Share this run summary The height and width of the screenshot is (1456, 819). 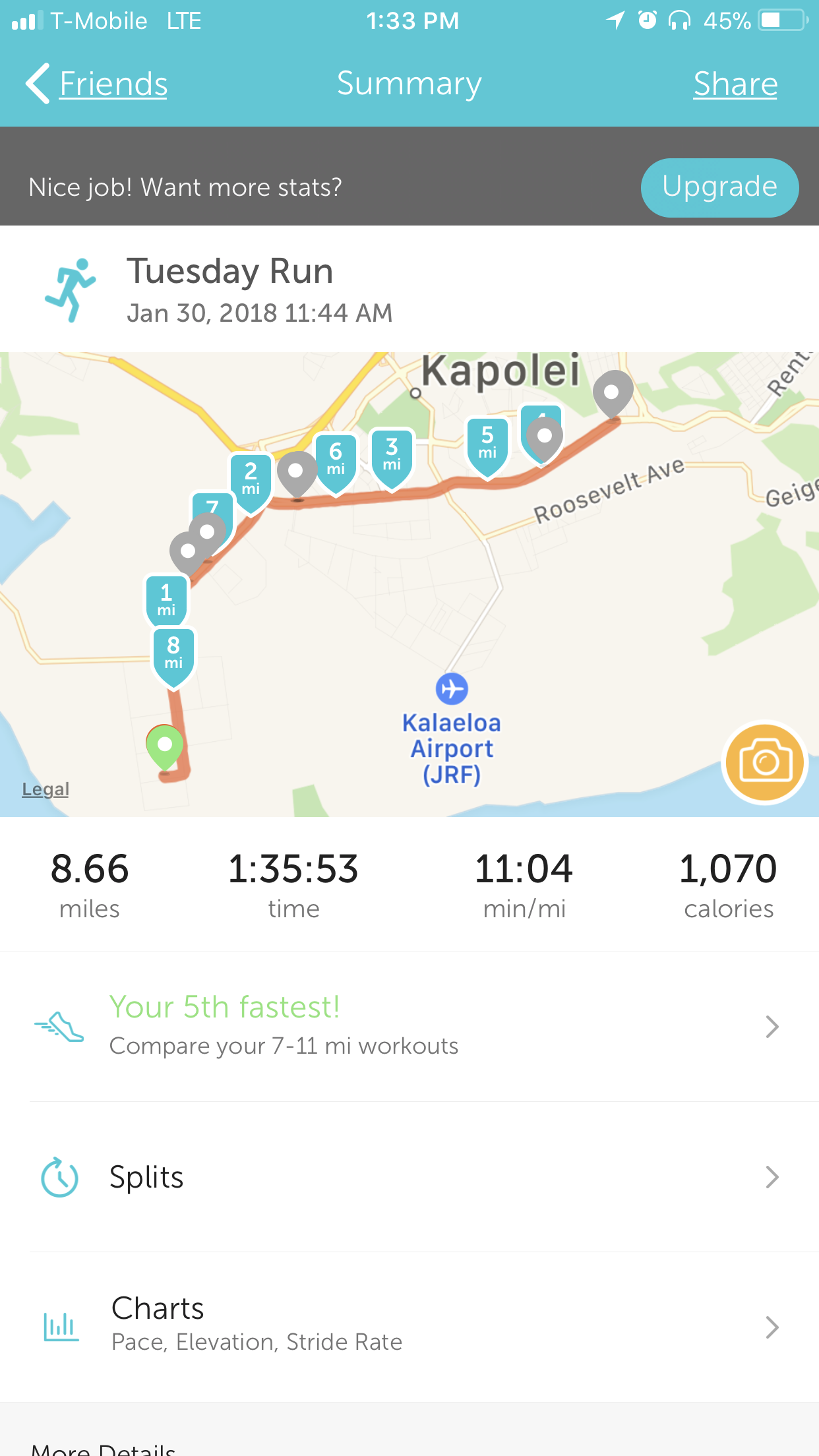click(735, 84)
